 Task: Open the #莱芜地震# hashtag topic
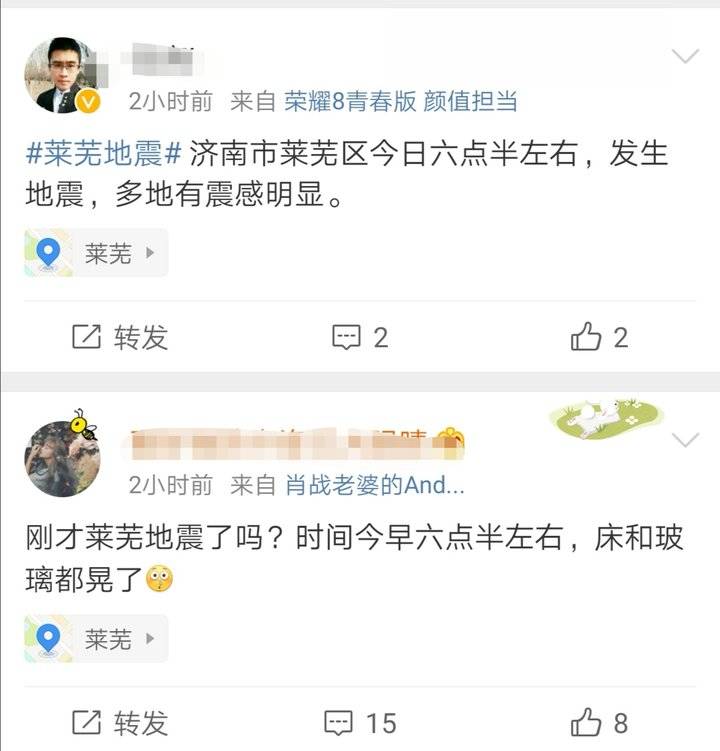(104, 155)
